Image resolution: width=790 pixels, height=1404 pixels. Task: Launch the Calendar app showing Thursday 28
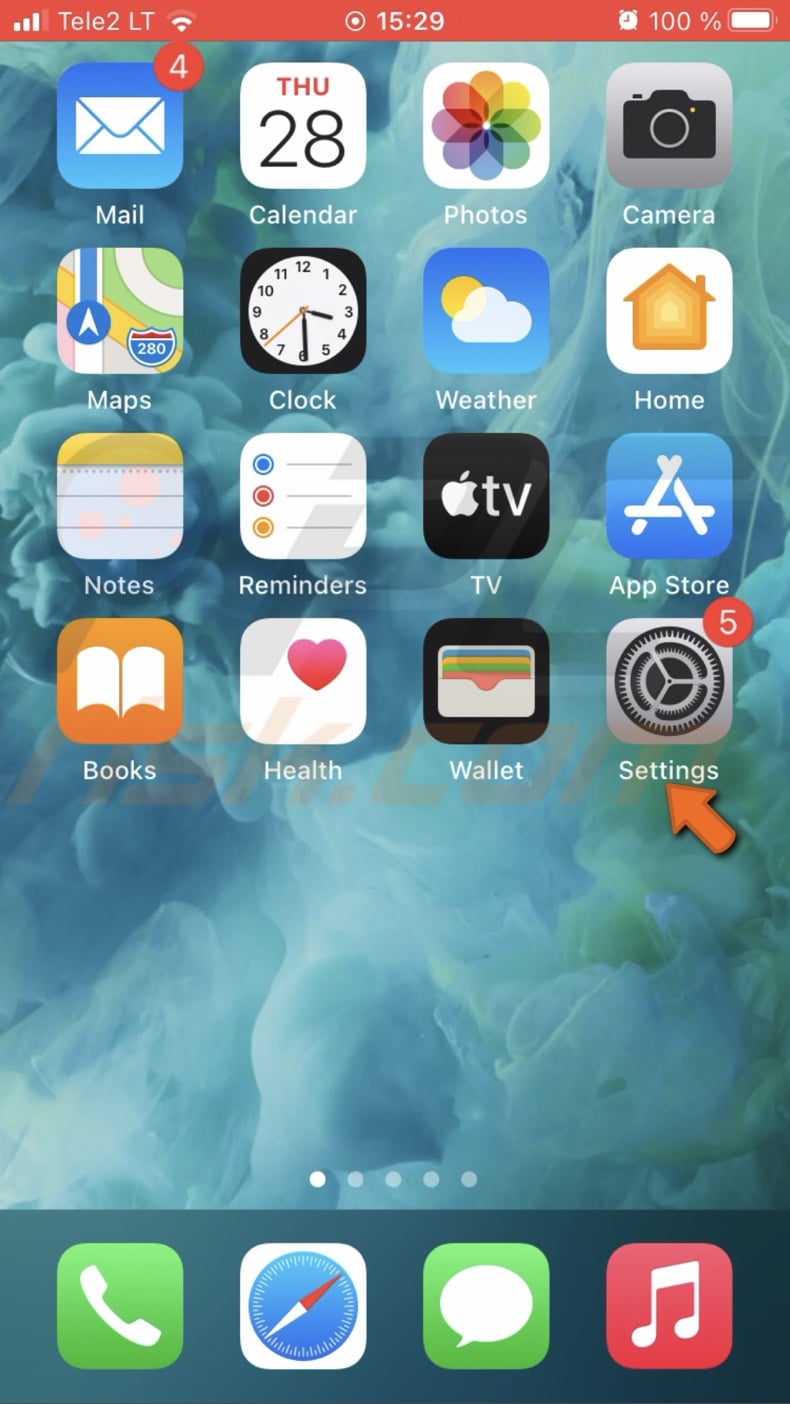(x=303, y=123)
